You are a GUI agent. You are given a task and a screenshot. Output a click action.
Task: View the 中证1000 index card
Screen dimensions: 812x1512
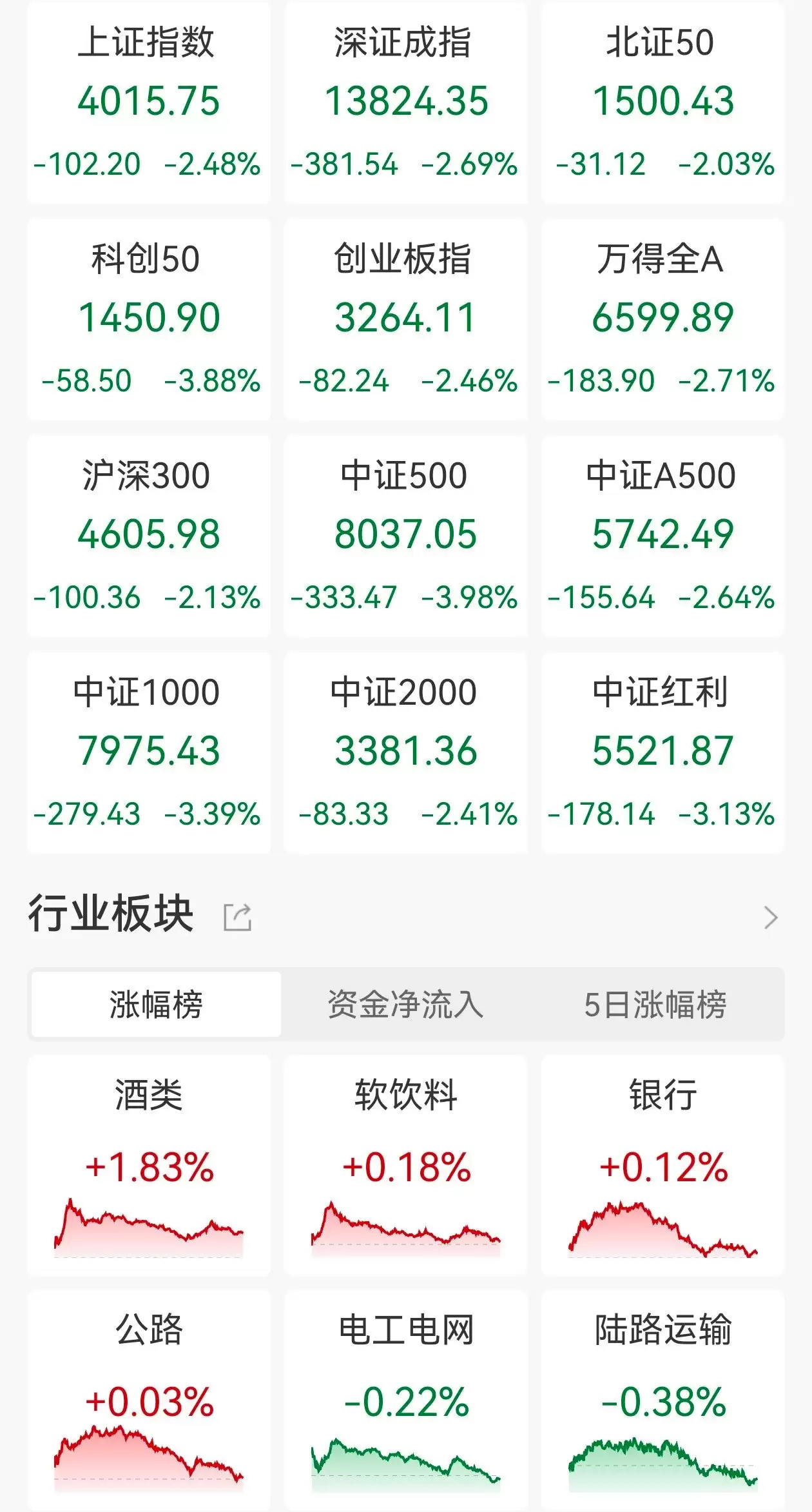(148, 752)
